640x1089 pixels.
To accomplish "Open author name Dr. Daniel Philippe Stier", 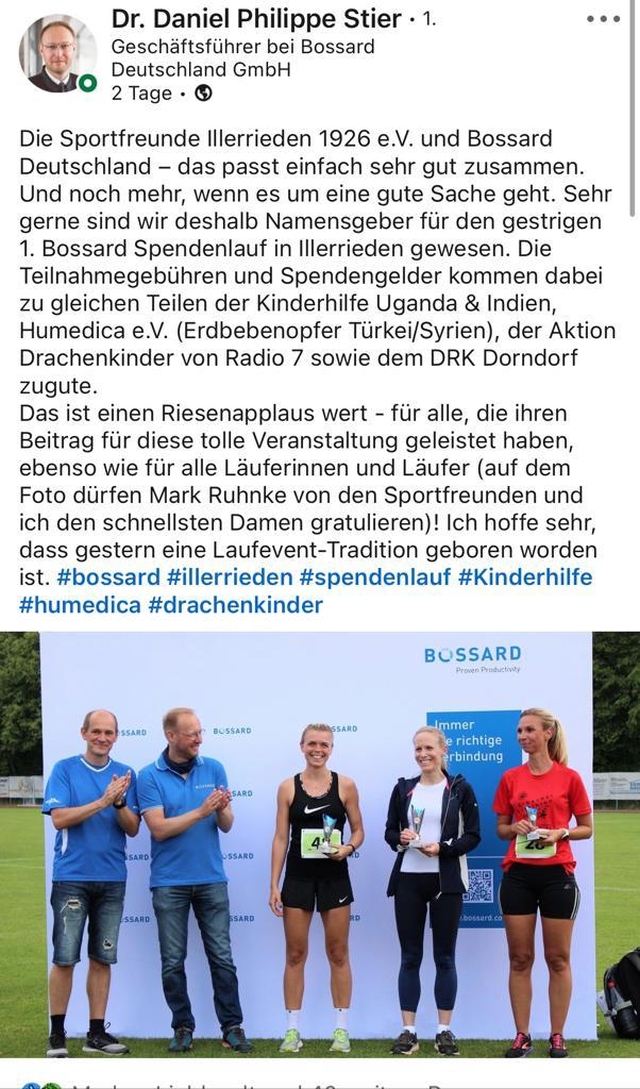I will (256, 19).
